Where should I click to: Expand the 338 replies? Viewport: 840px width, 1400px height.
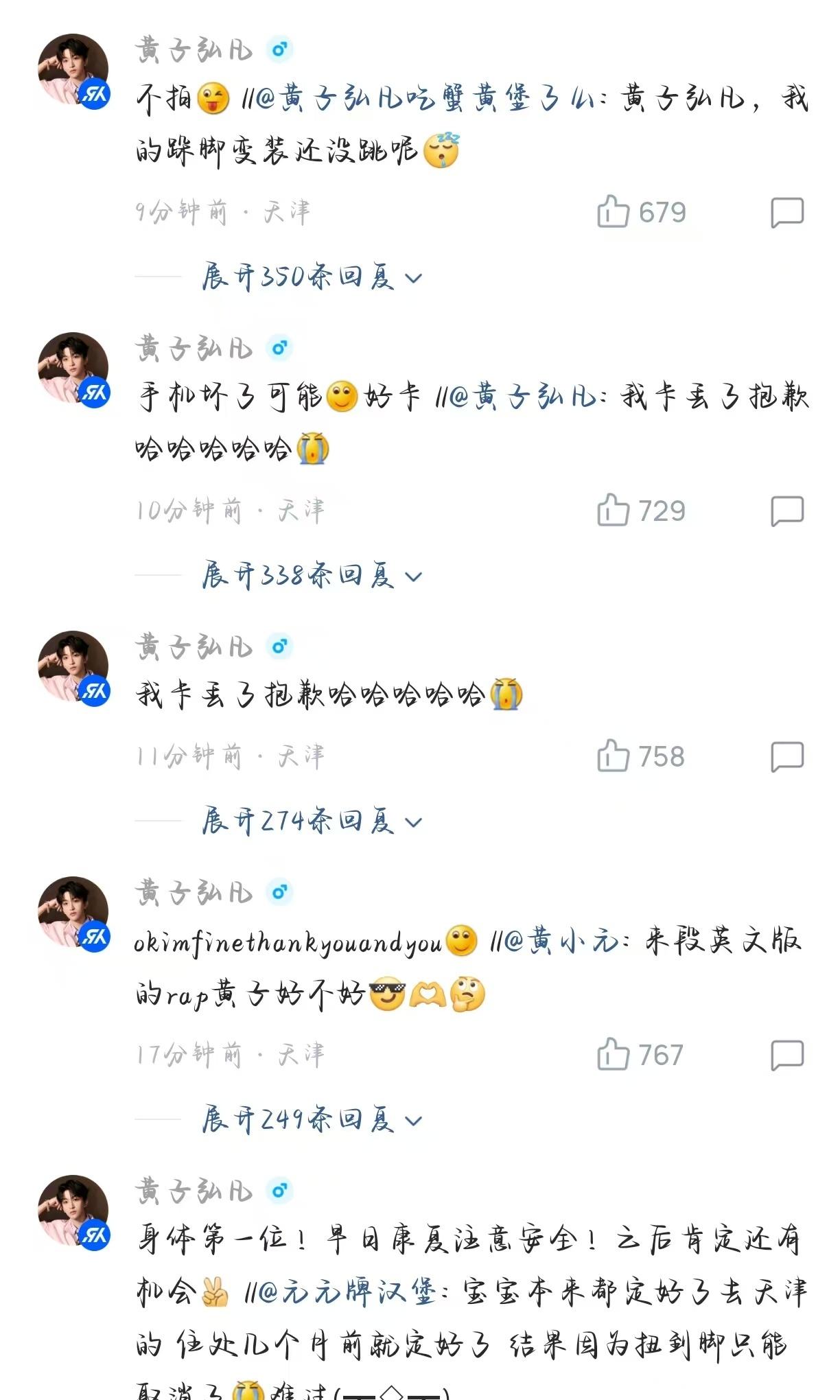point(312,575)
